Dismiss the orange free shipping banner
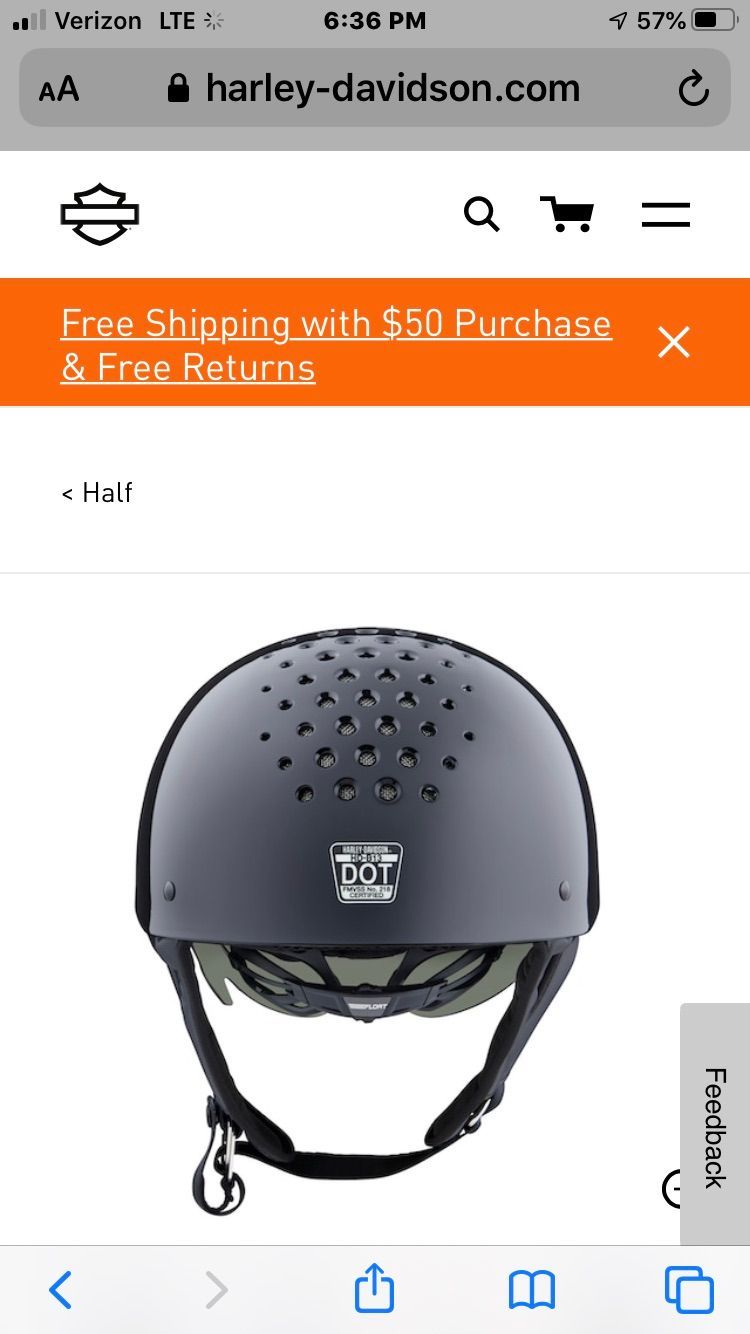 point(674,343)
